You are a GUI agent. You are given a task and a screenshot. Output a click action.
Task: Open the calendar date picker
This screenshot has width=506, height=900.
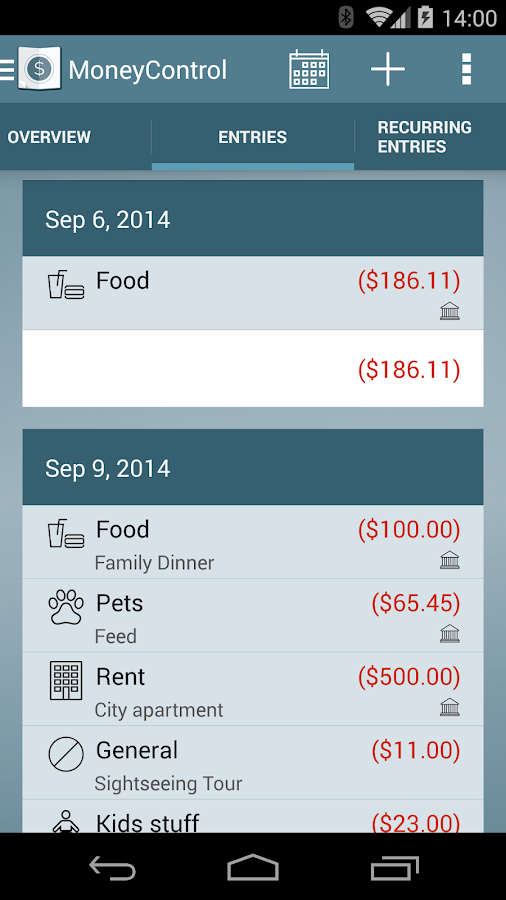(x=309, y=69)
